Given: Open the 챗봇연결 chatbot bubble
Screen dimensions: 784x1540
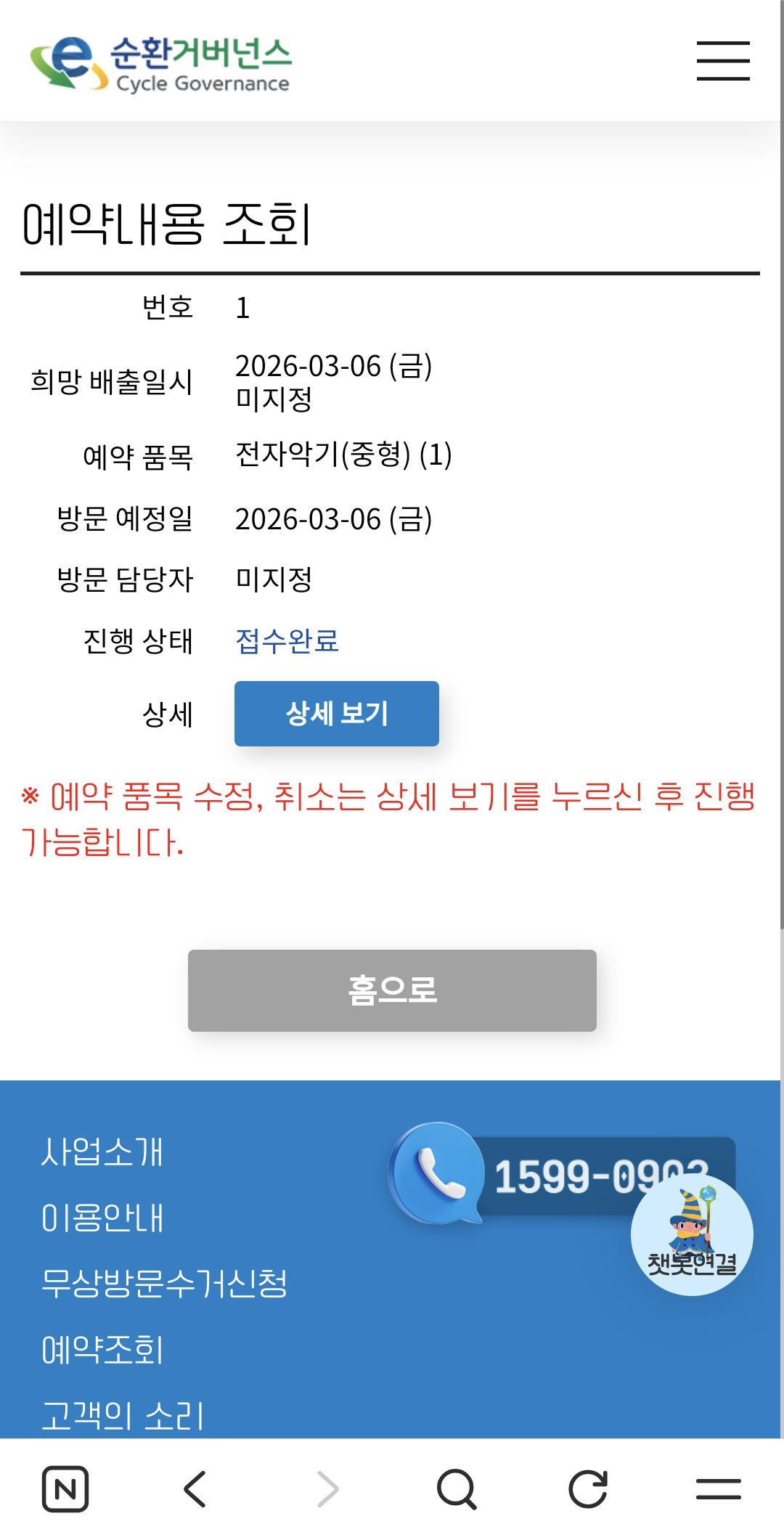Looking at the screenshot, I should pos(692,1235).
